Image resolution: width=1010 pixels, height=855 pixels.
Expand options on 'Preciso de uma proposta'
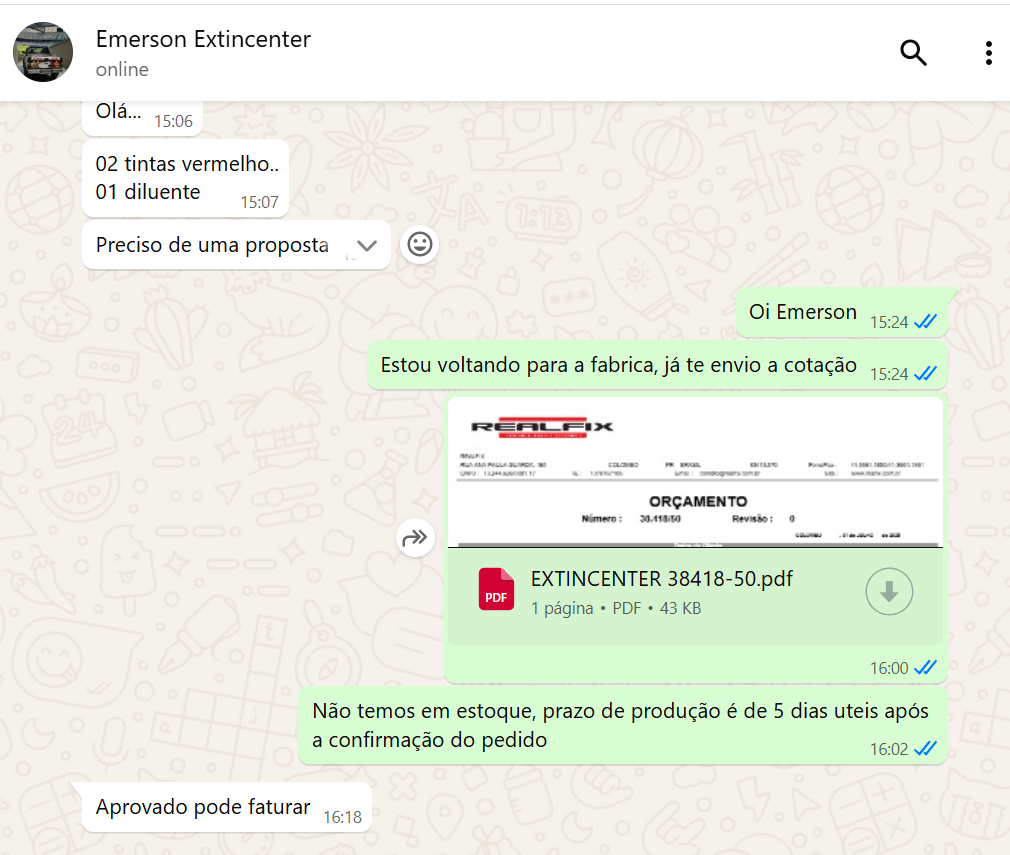tap(366, 245)
